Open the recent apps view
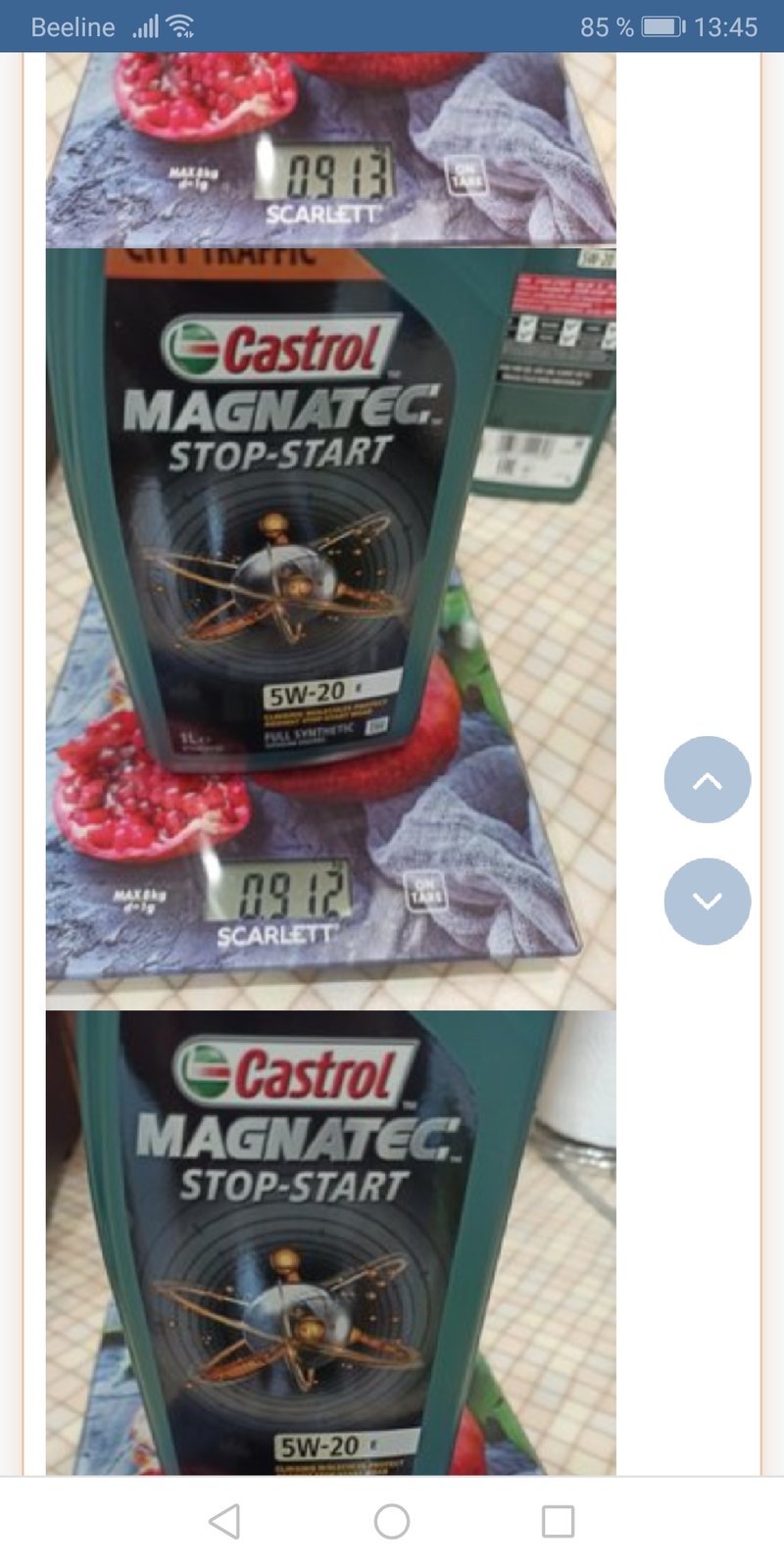Screen dimensions: 784x1568 coord(559,1521)
